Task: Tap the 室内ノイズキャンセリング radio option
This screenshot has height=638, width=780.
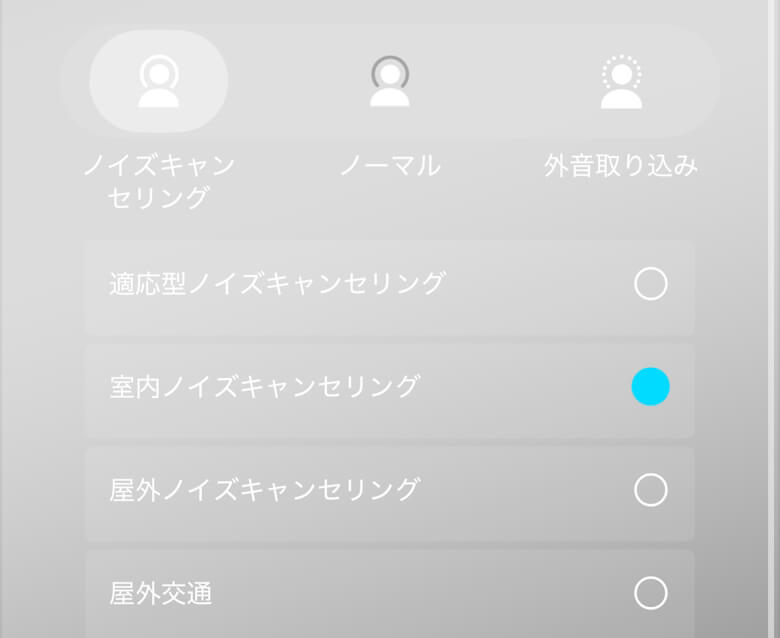Action: tap(650, 387)
